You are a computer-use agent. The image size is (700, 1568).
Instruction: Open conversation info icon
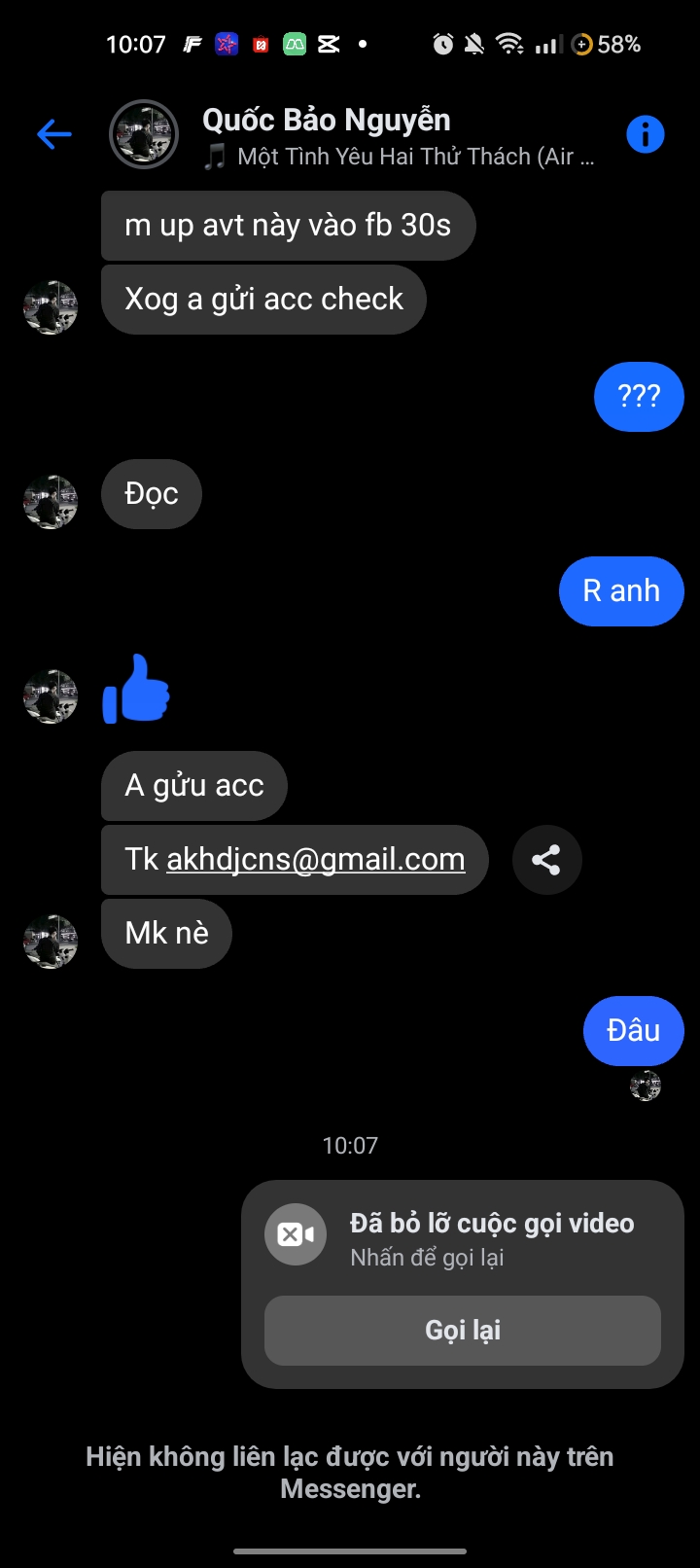(x=645, y=134)
